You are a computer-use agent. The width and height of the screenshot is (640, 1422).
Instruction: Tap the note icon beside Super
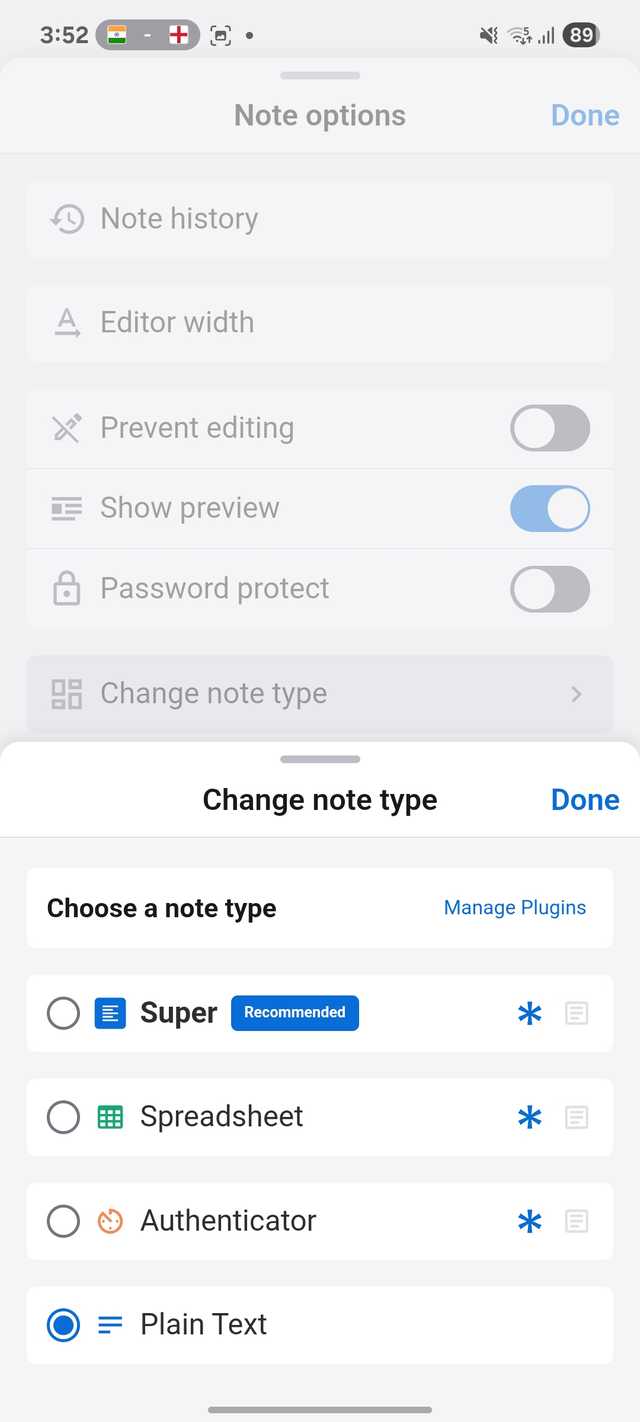(576, 1013)
